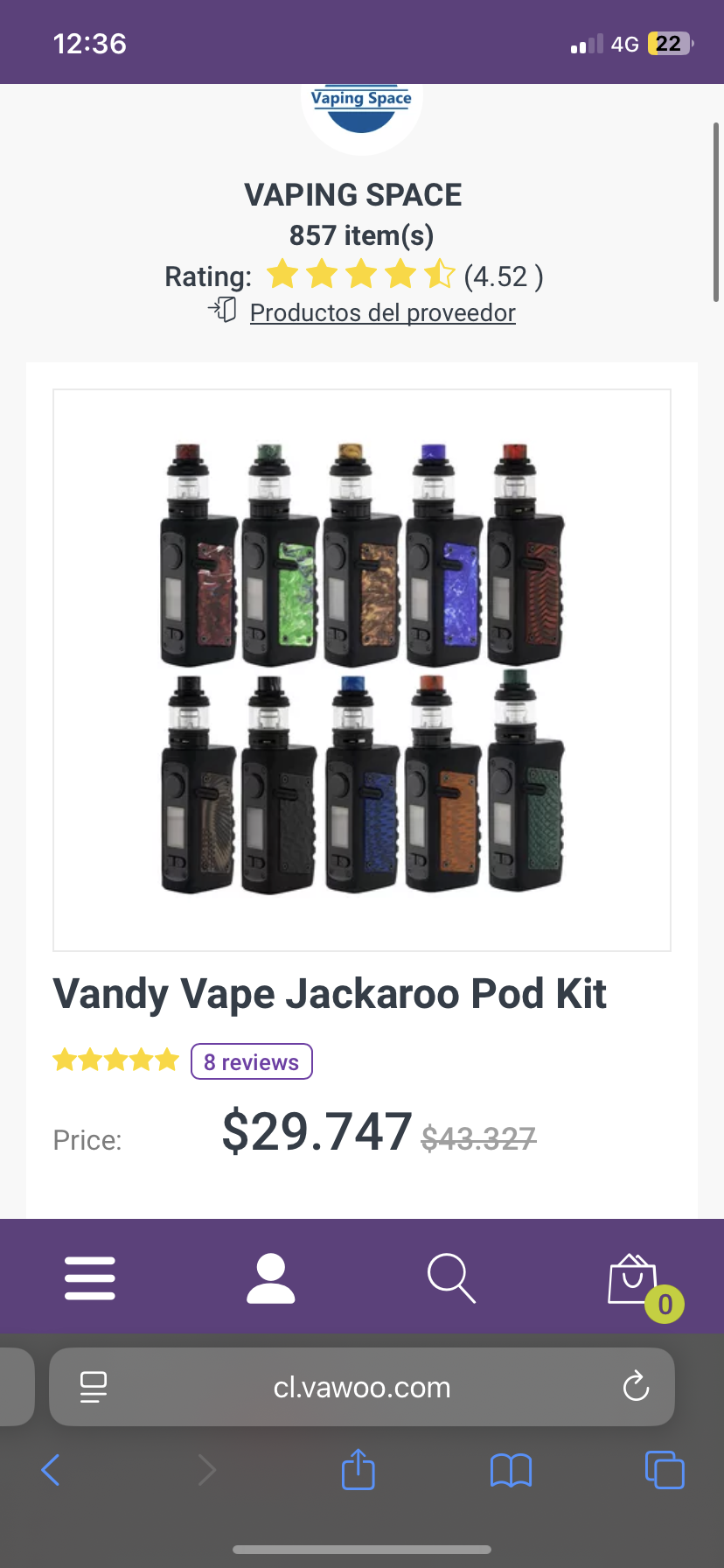Image resolution: width=724 pixels, height=1568 pixels.
Task: Tap the cart badge showing zero items
Action: (x=665, y=1304)
